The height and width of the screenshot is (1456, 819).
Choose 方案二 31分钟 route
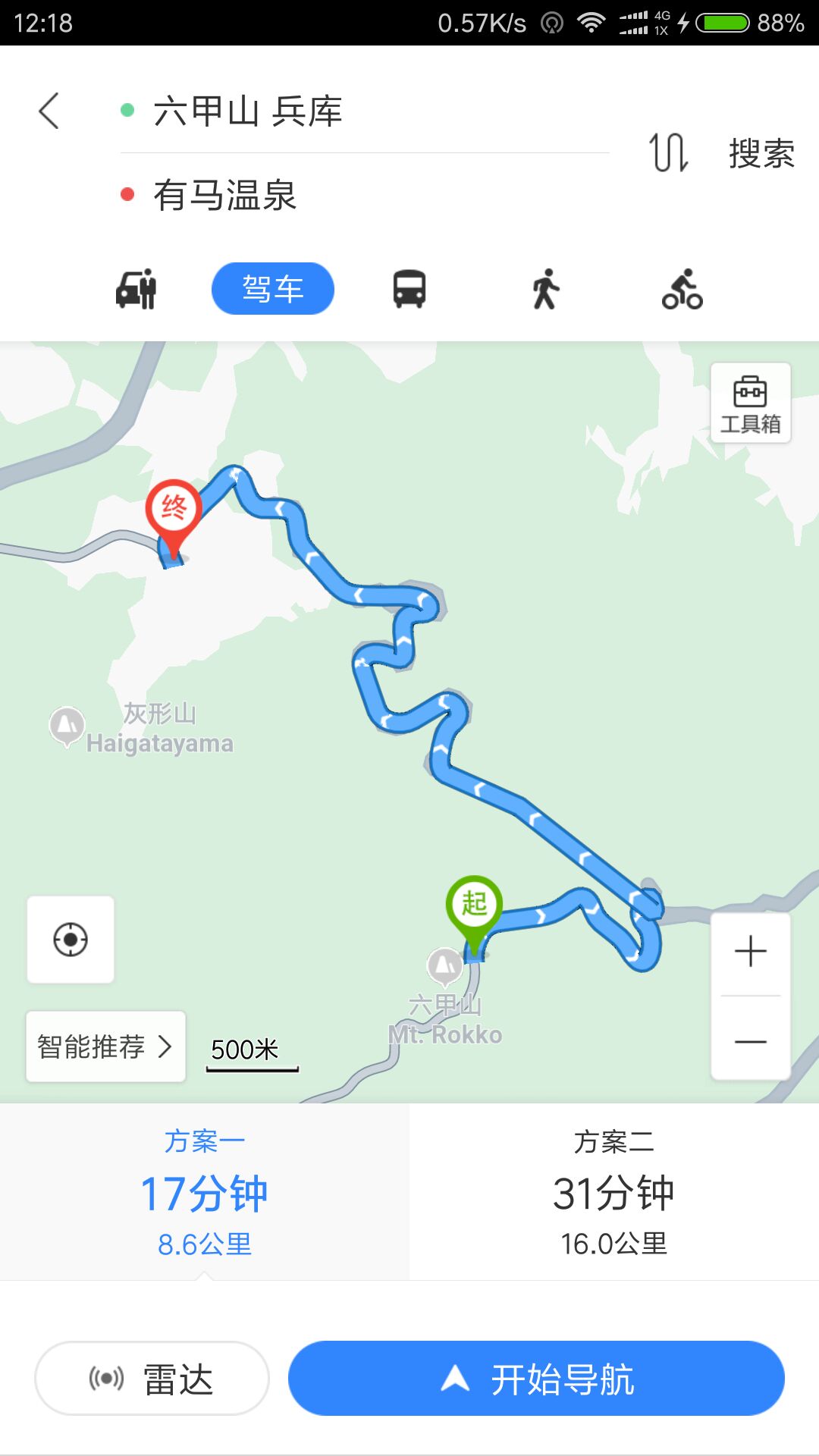pyautogui.click(x=613, y=1192)
